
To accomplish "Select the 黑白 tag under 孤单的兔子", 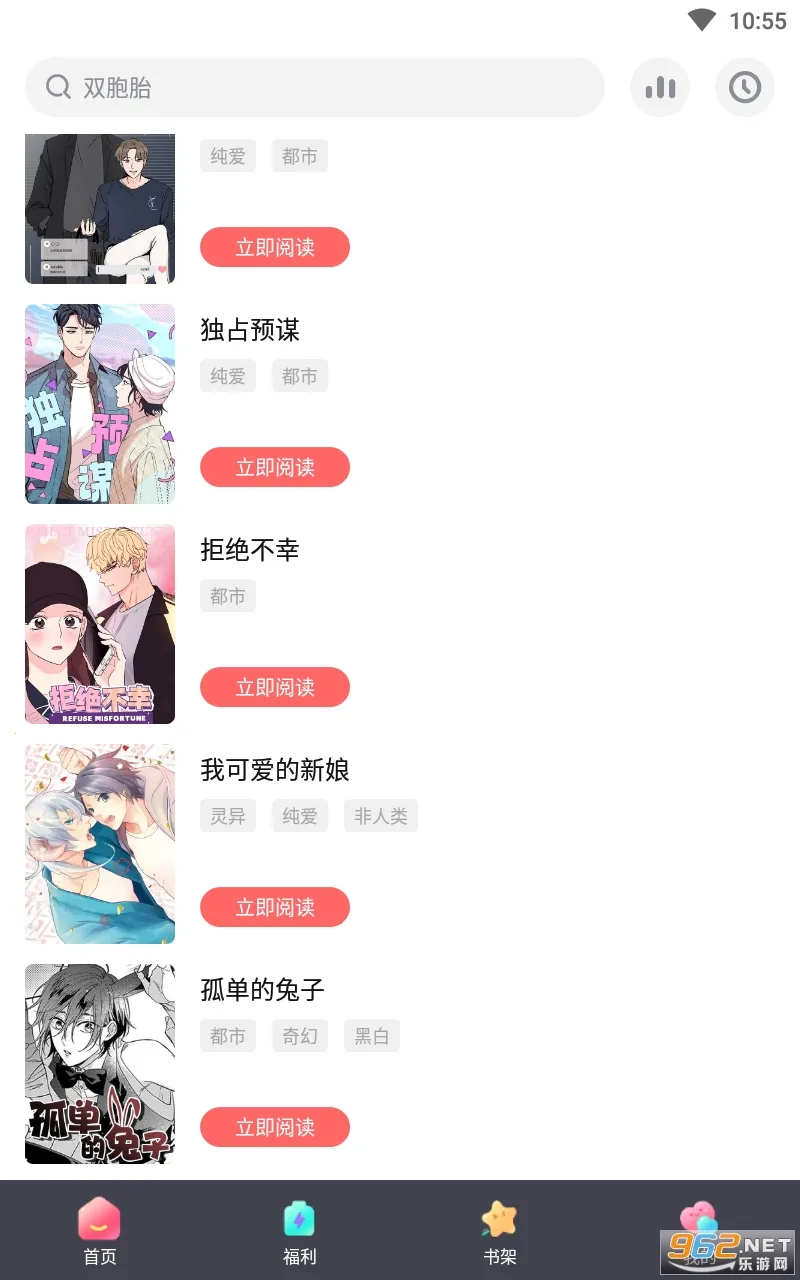I will tap(371, 1035).
